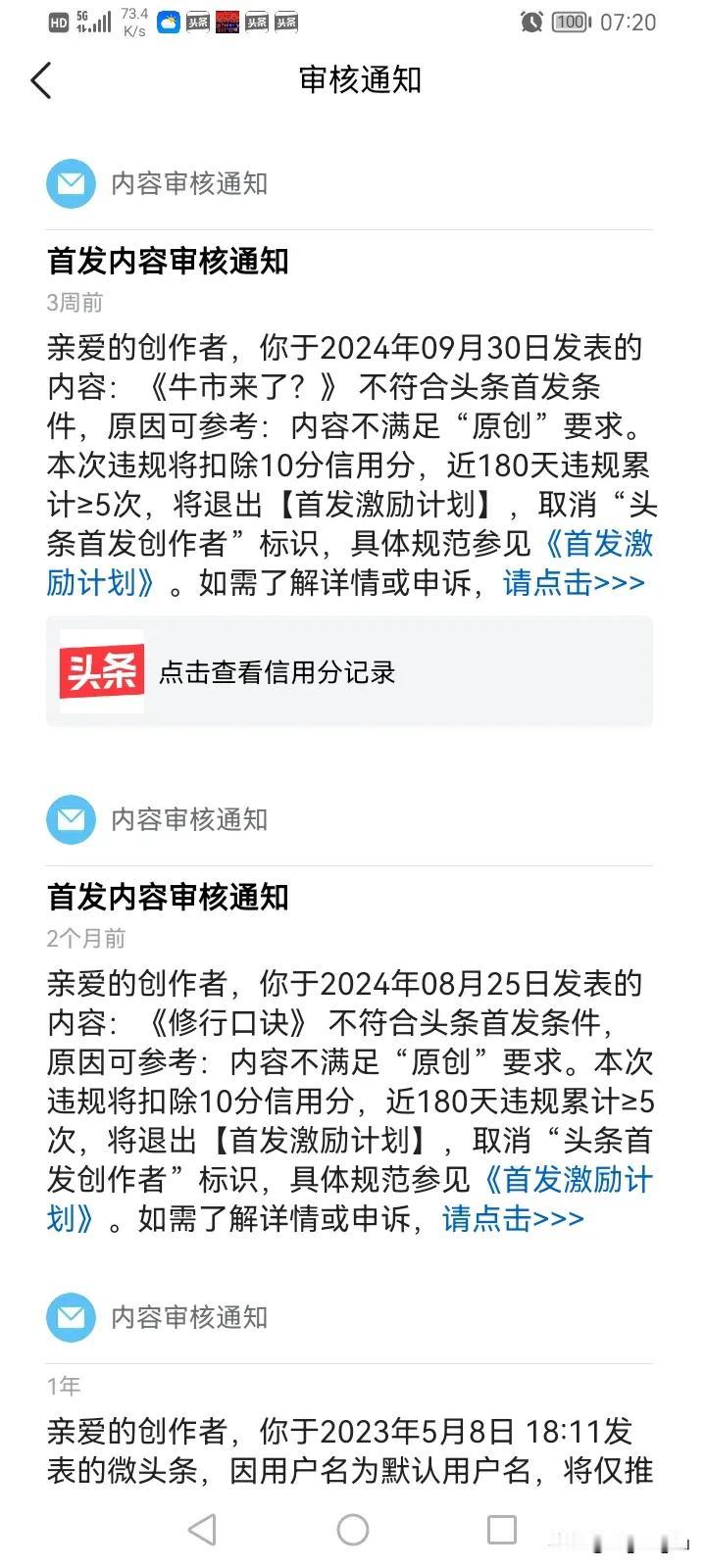
Task: Tap the recents square navigation button
Action: point(501,1528)
